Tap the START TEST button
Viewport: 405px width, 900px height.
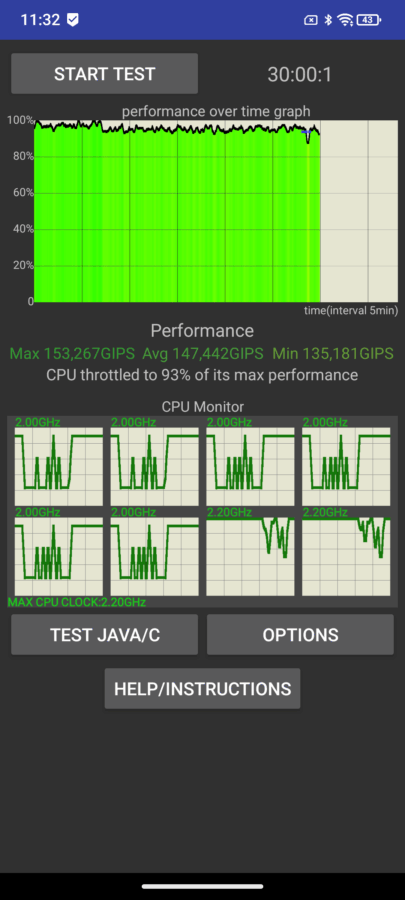(x=104, y=73)
